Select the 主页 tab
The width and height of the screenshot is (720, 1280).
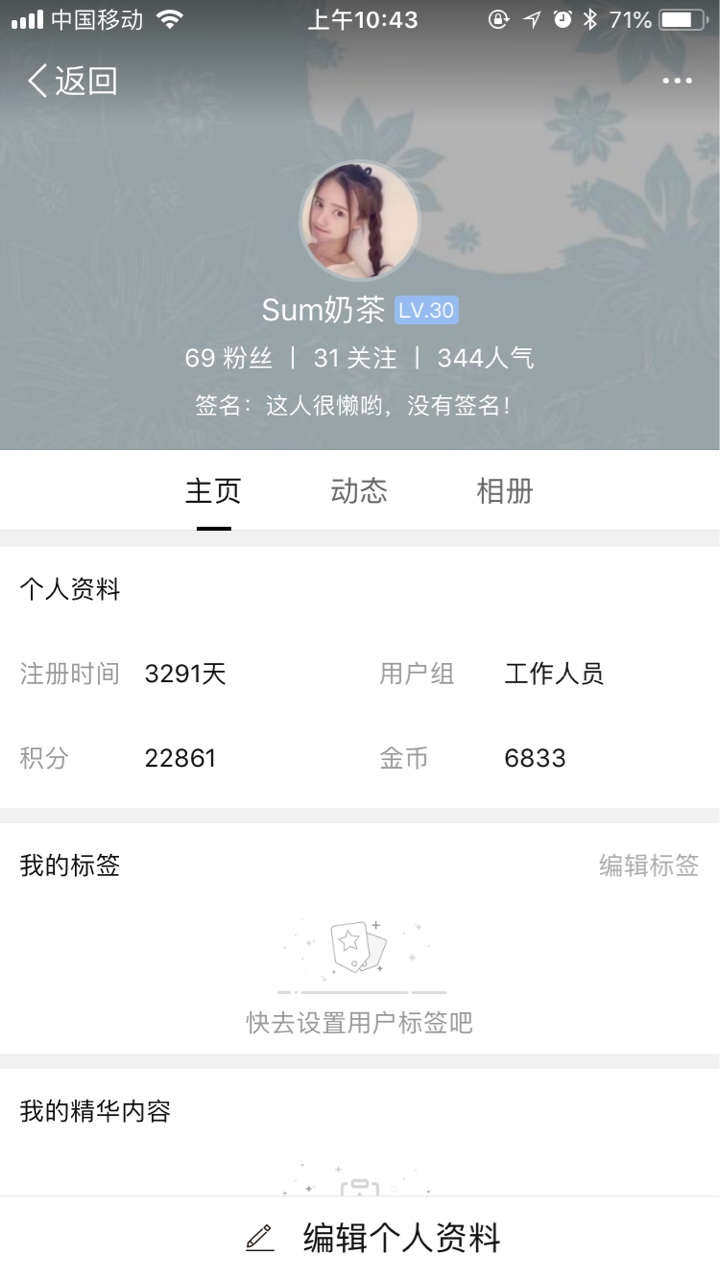pos(213,491)
